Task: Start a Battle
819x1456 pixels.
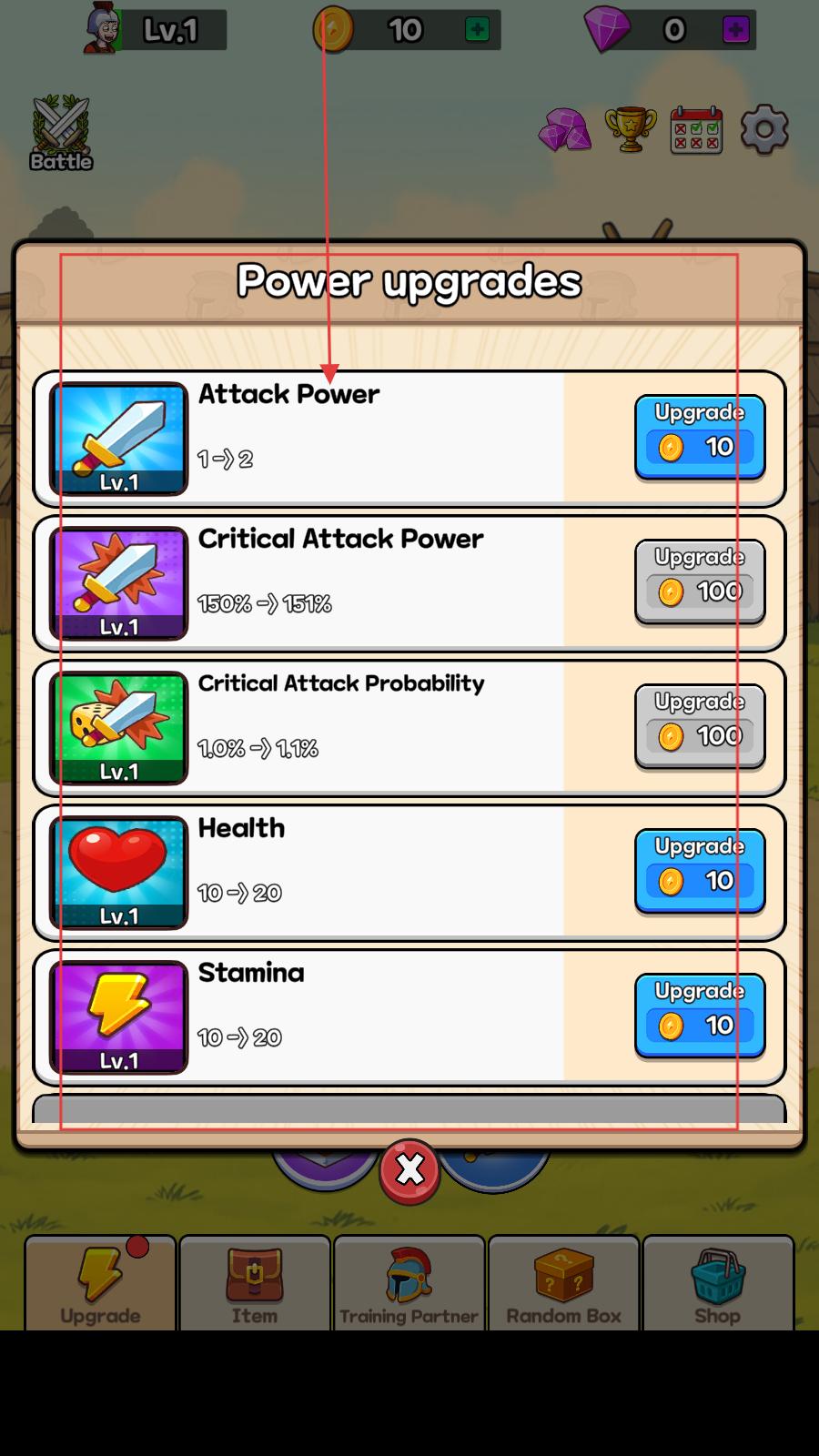Action: [x=61, y=134]
